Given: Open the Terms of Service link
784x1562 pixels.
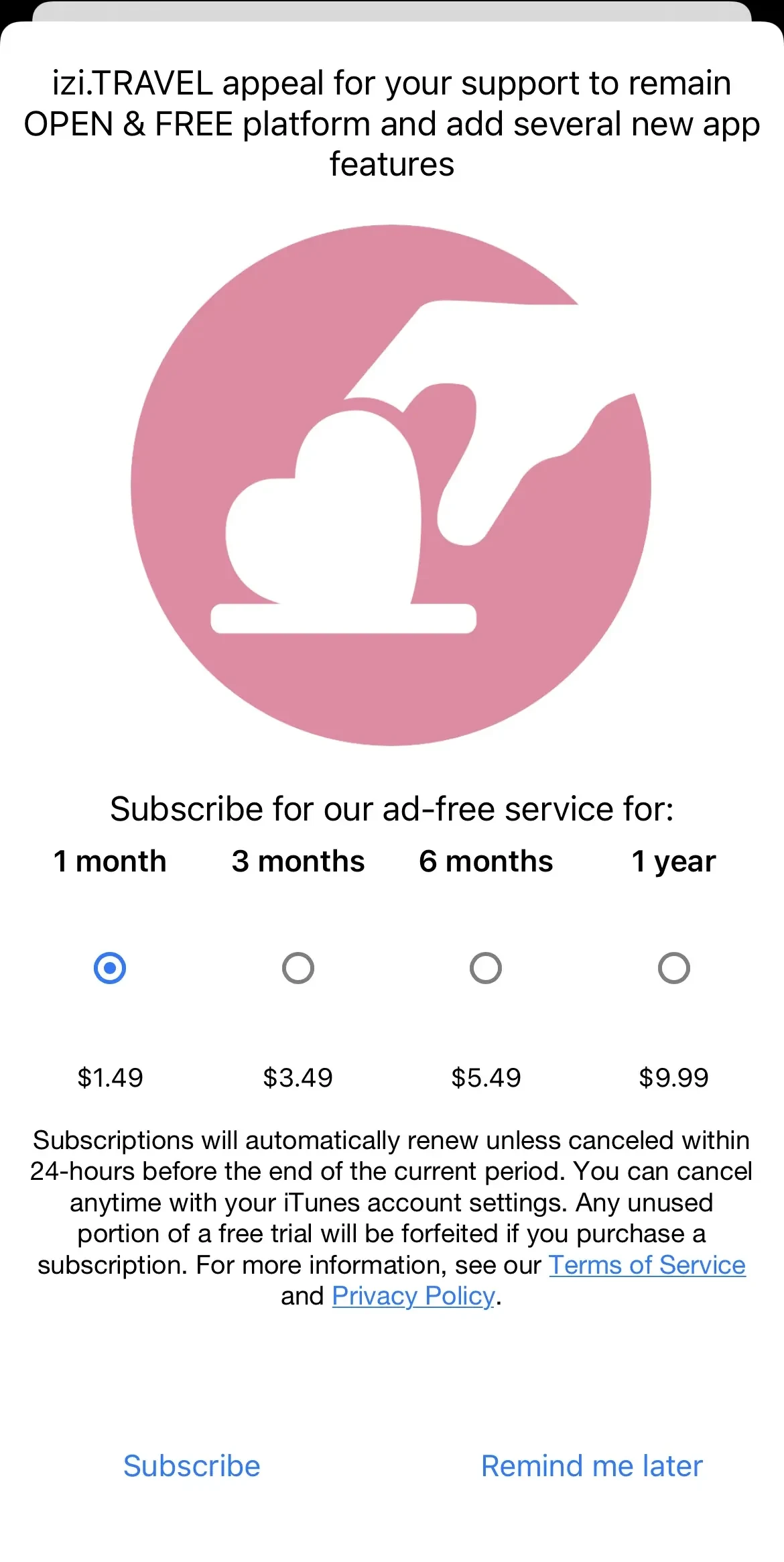Looking at the screenshot, I should [x=647, y=1265].
